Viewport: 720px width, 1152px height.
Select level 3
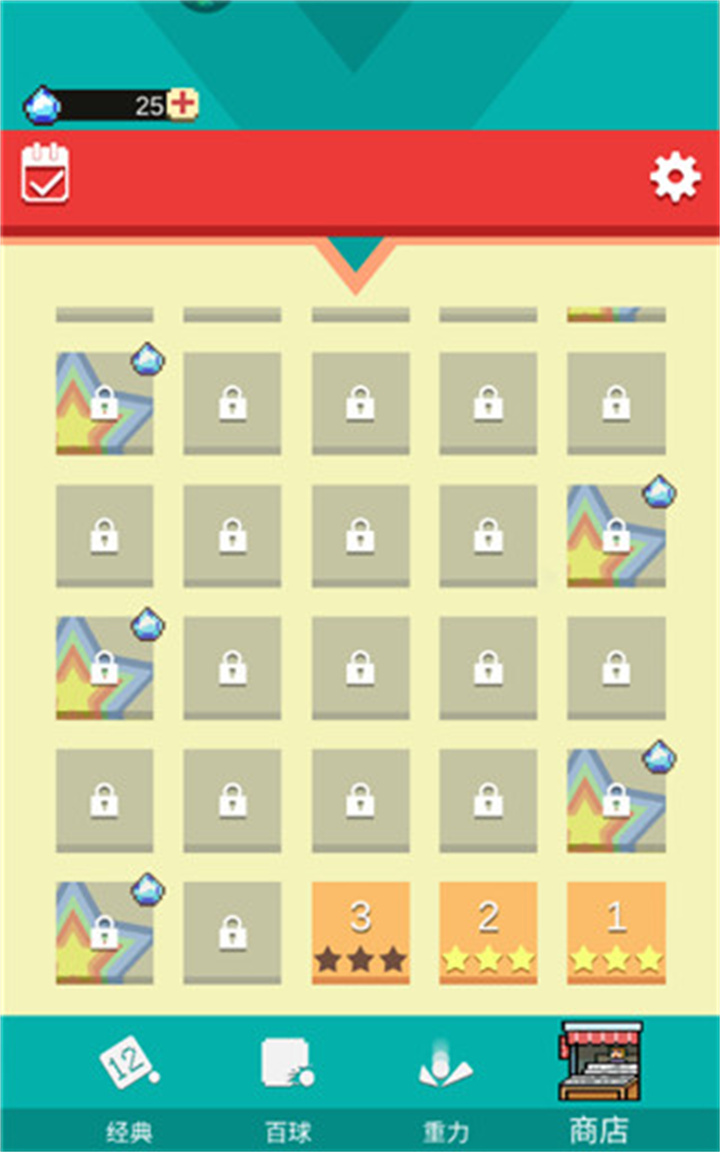pyautogui.click(x=360, y=932)
